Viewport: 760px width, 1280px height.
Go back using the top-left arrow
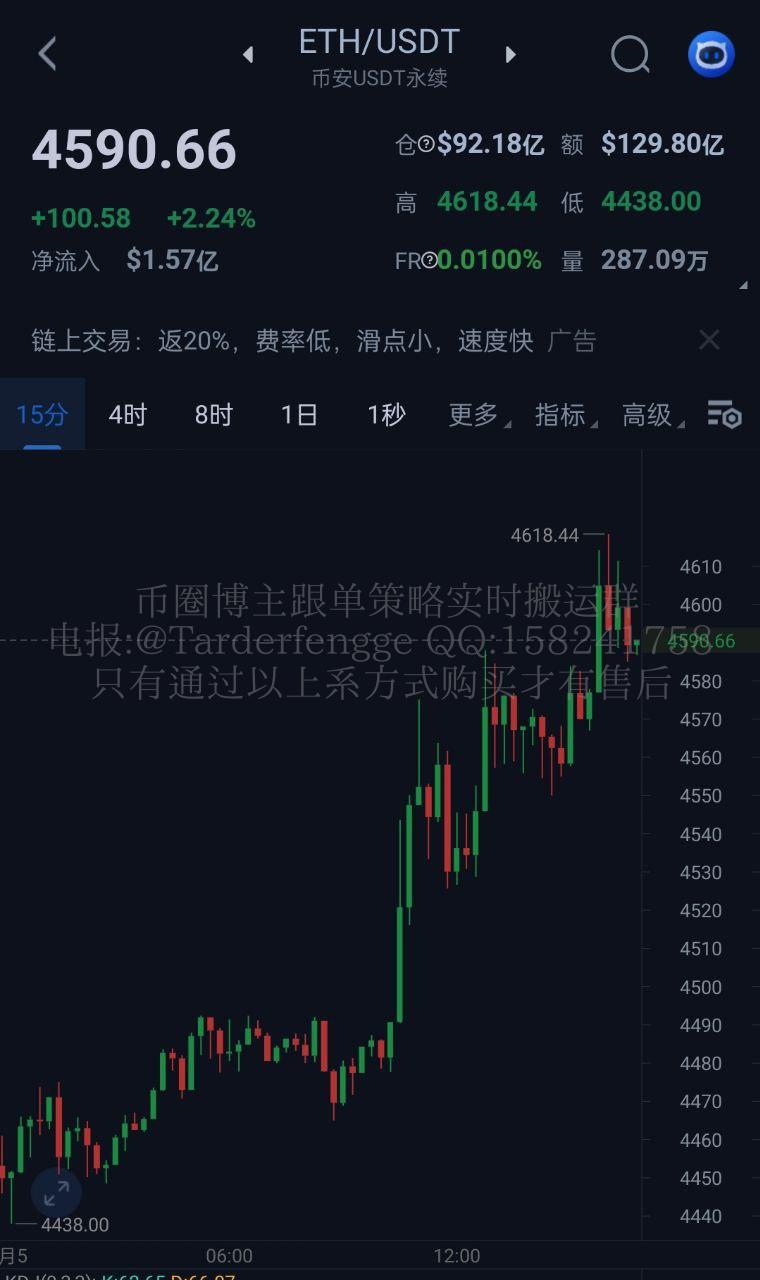47,54
